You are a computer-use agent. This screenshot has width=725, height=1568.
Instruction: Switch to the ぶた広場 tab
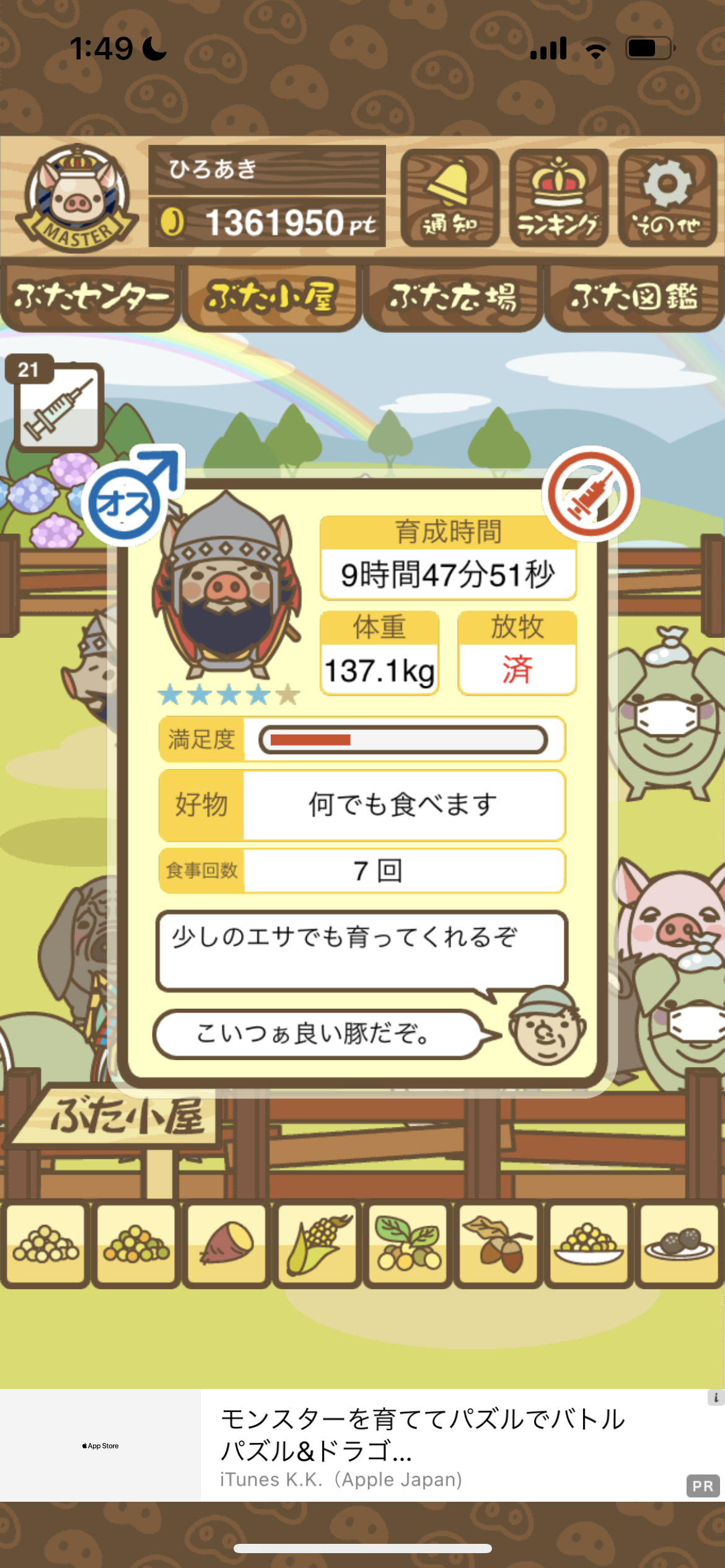coord(453,298)
